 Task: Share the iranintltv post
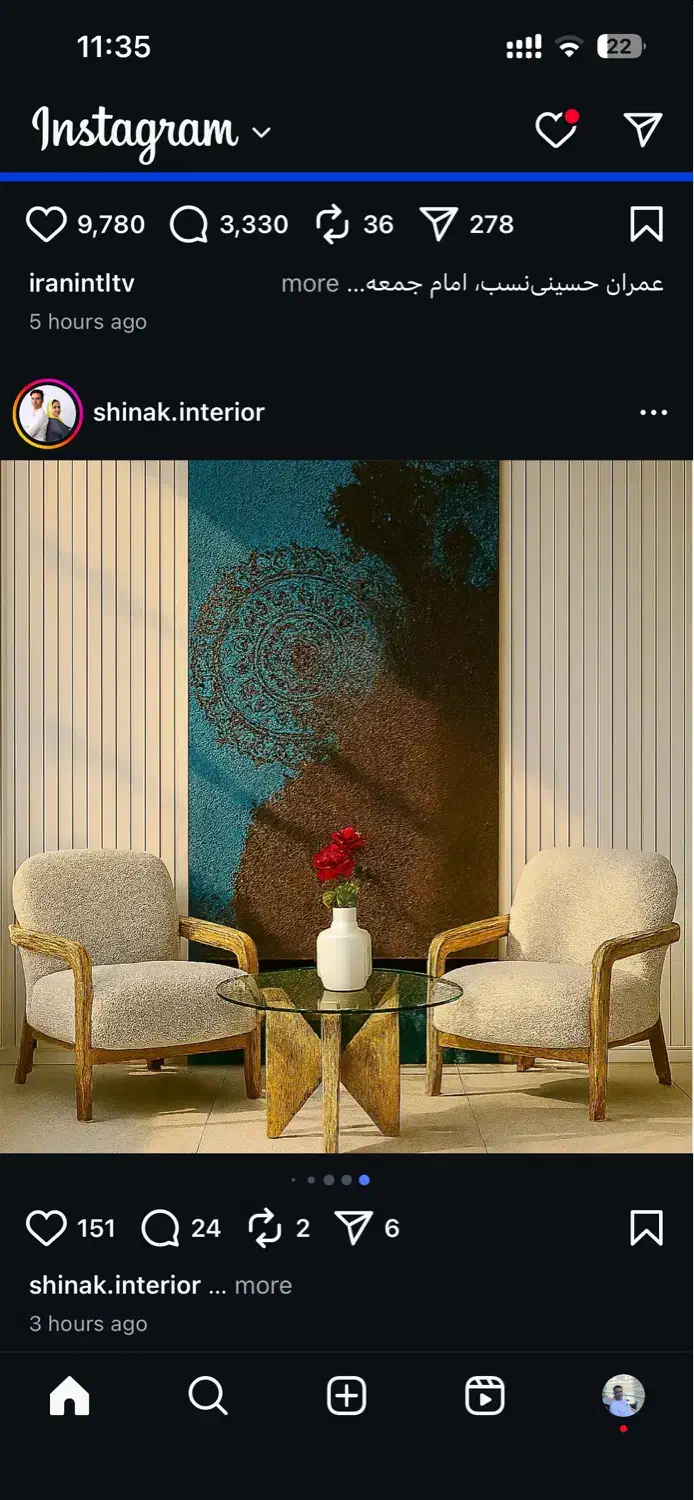[438, 225]
